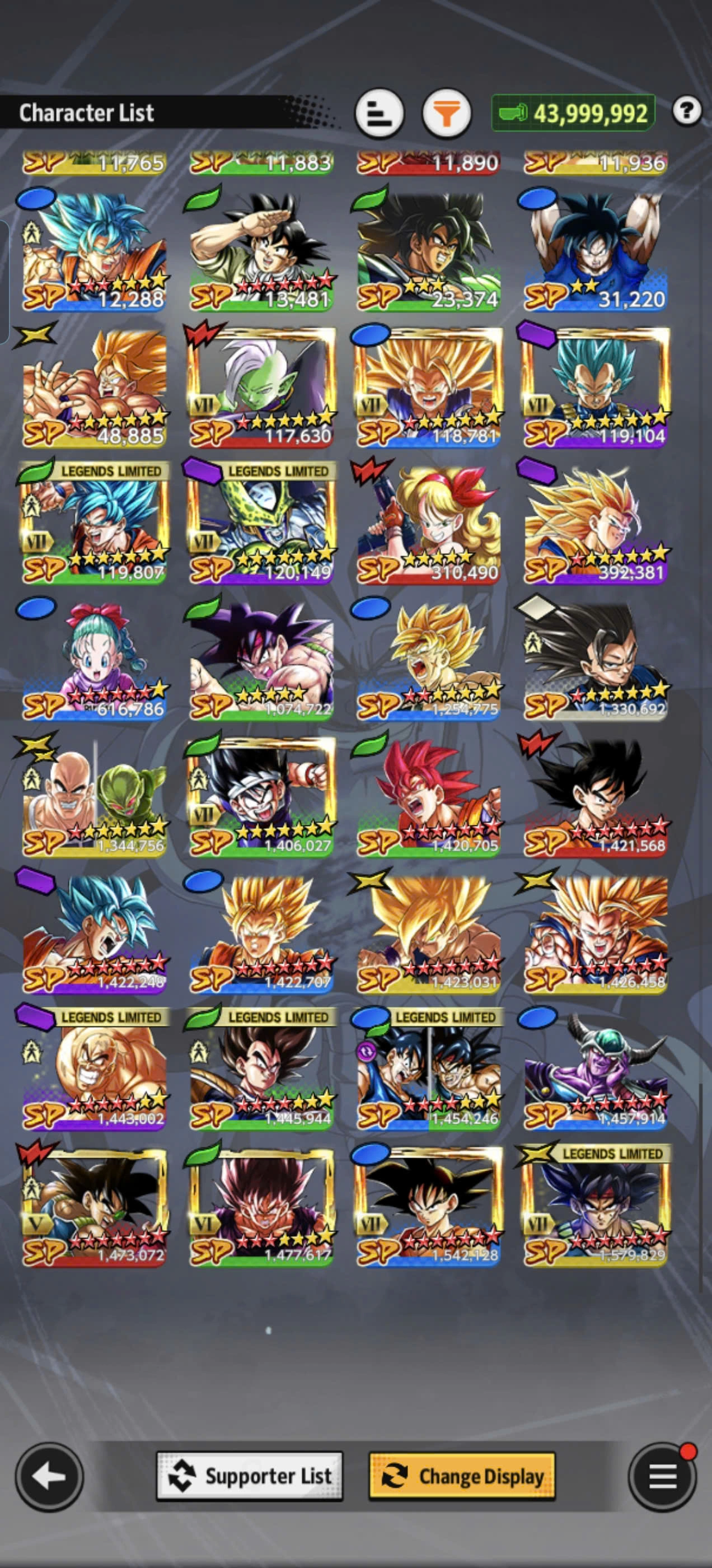This screenshot has width=712, height=1568.
Task: Switch to the Supporter List
Action: (x=250, y=1476)
